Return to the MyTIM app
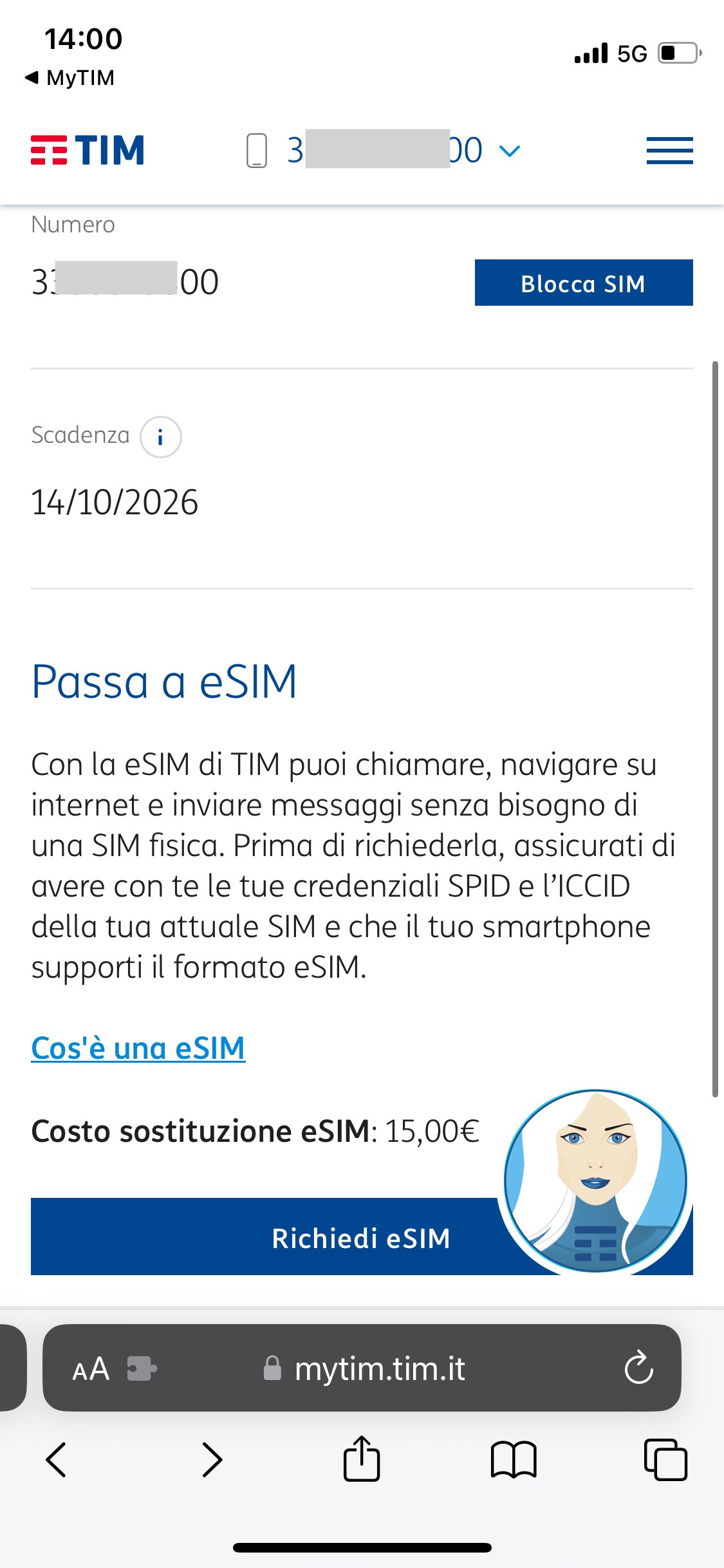The image size is (724, 1568). point(70,78)
